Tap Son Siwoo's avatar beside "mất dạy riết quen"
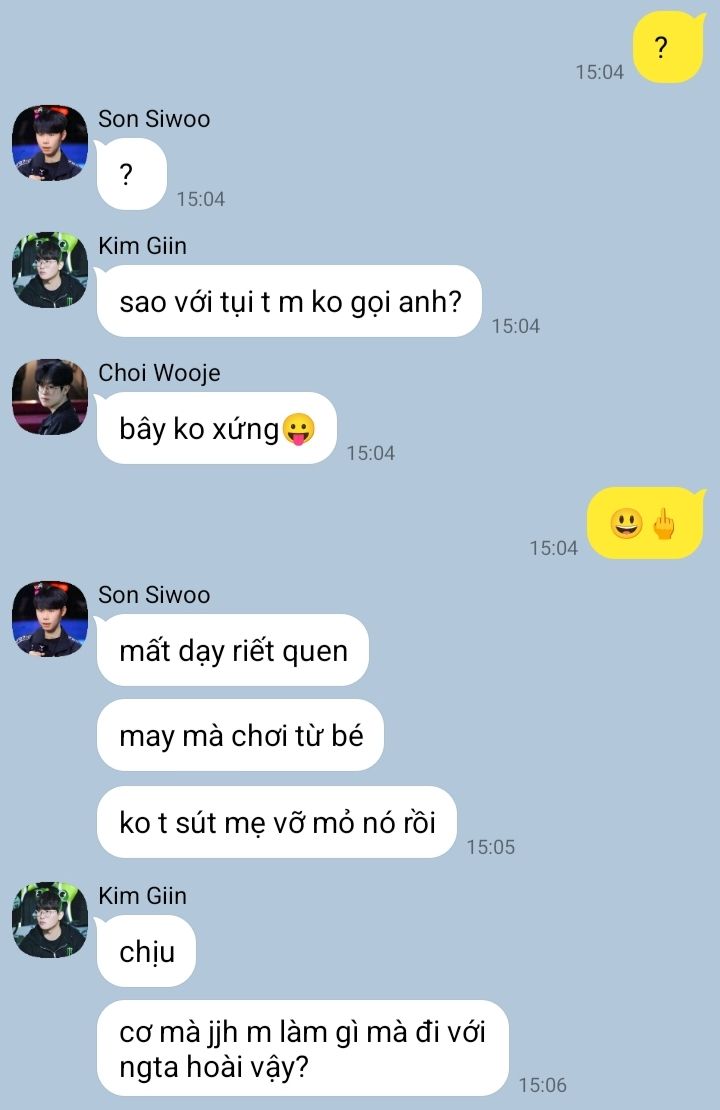The width and height of the screenshot is (720, 1110). pos(49,619)
